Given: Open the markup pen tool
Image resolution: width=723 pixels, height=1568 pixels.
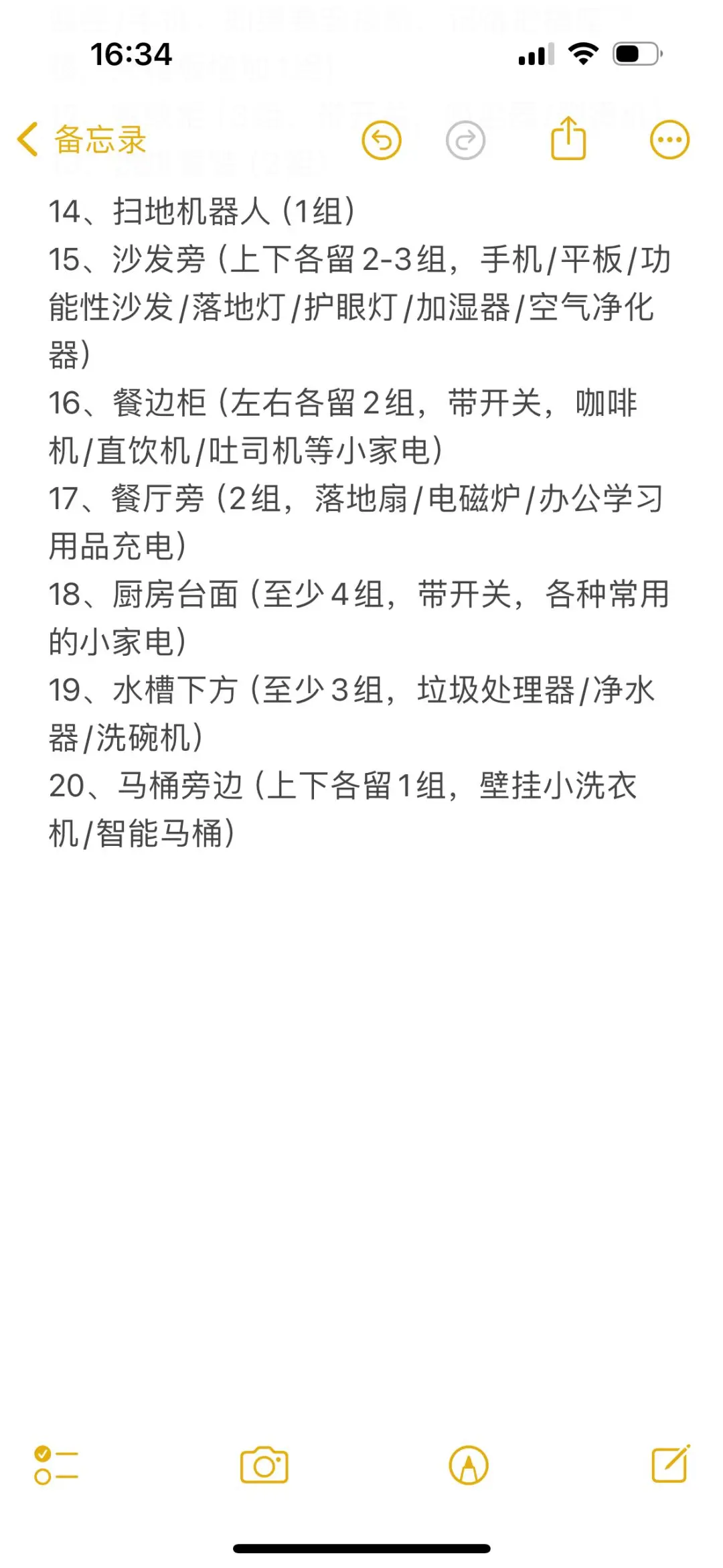Looking at the screenshot, I should (469, 1466).
